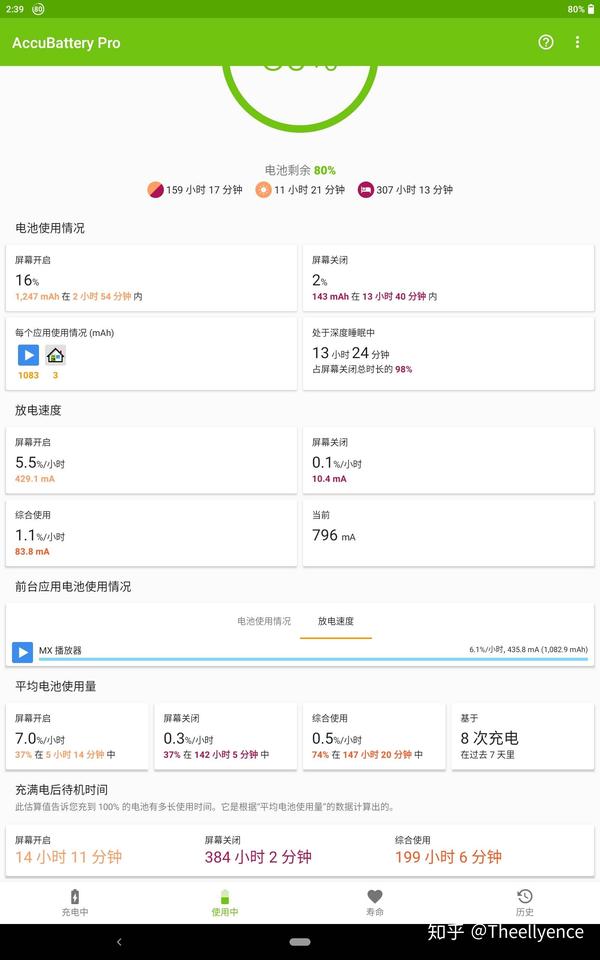The image size is (600, 960).
Task: Tap the system back button
Action: [x=119, y=942]
